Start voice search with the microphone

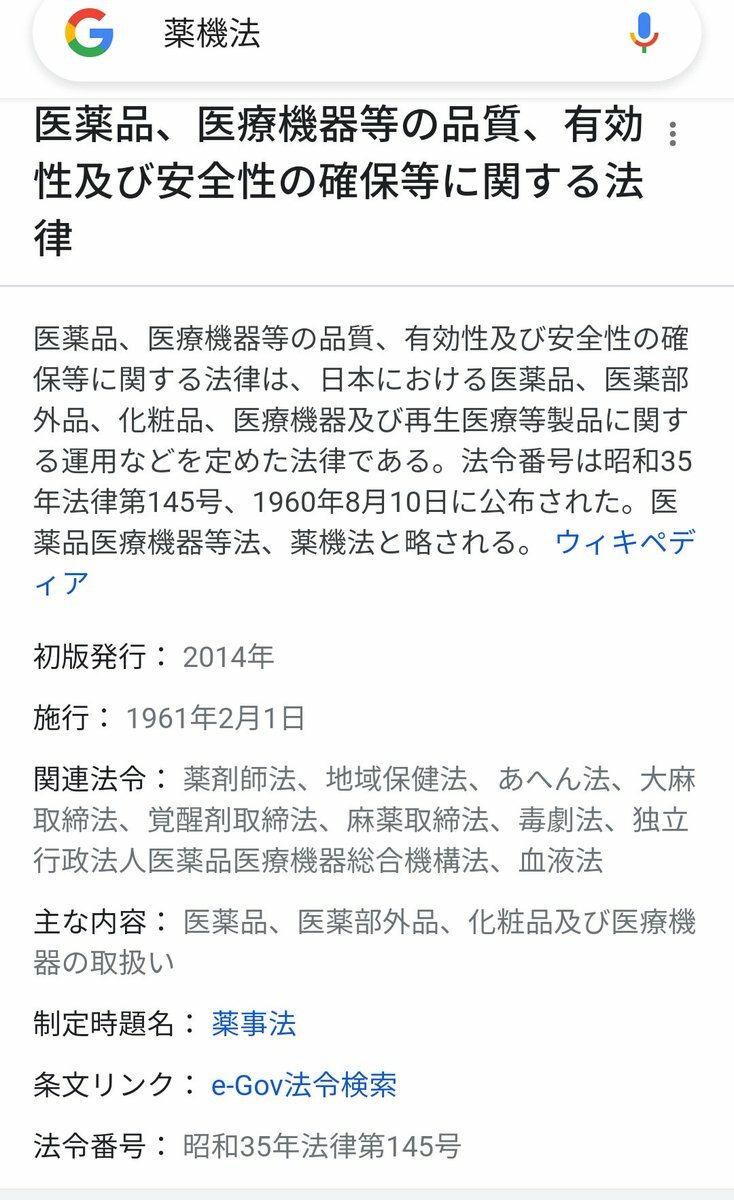pyautogui.click(x=644, y=33)
